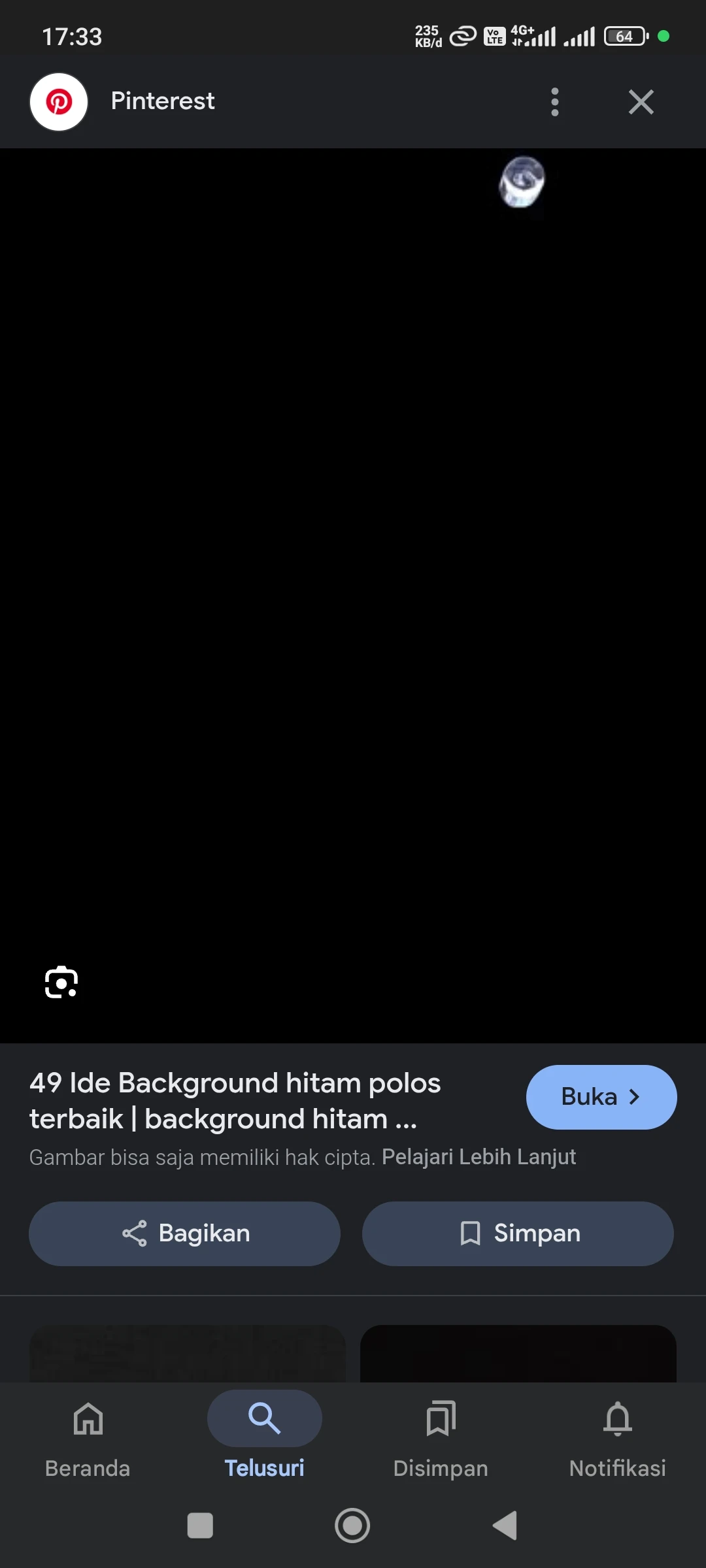Search this image with Google Lens

point(61,982)
